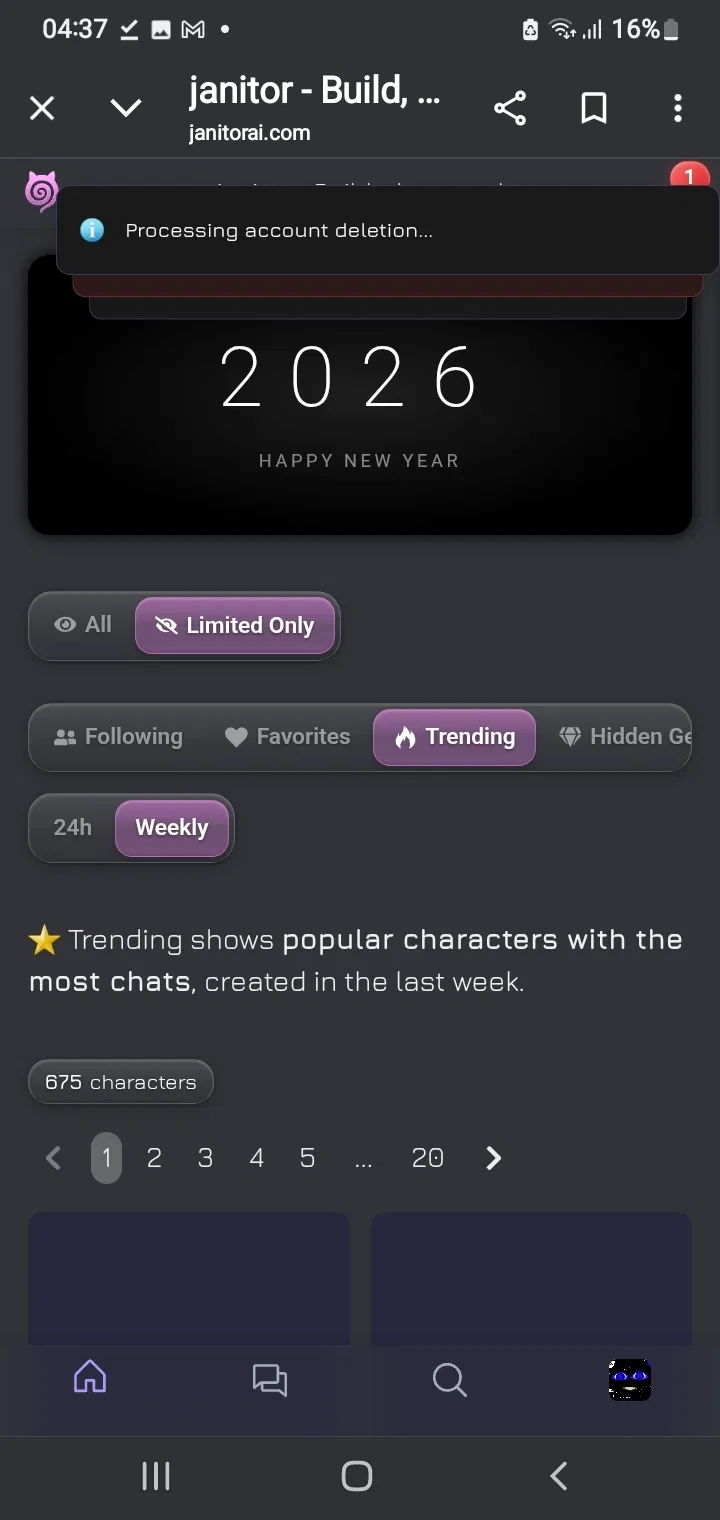The image size is (720, 1520).
Task: Jump to page 20 of characters
Action: click(x=427, y=1158)
